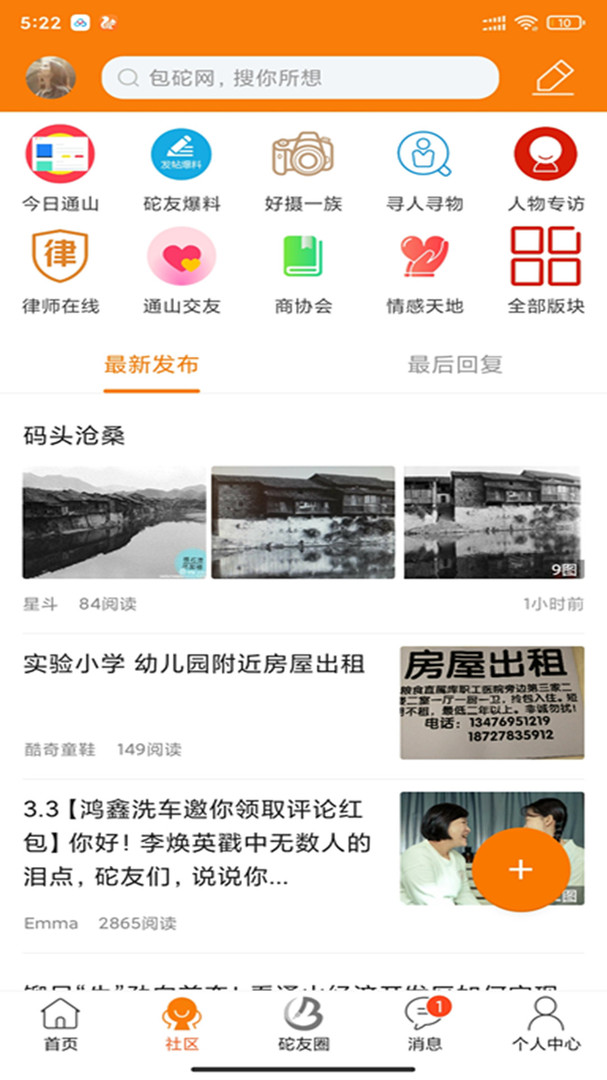Switch to 个人中心 tab
The image size is (607, 1080).
545,1025
